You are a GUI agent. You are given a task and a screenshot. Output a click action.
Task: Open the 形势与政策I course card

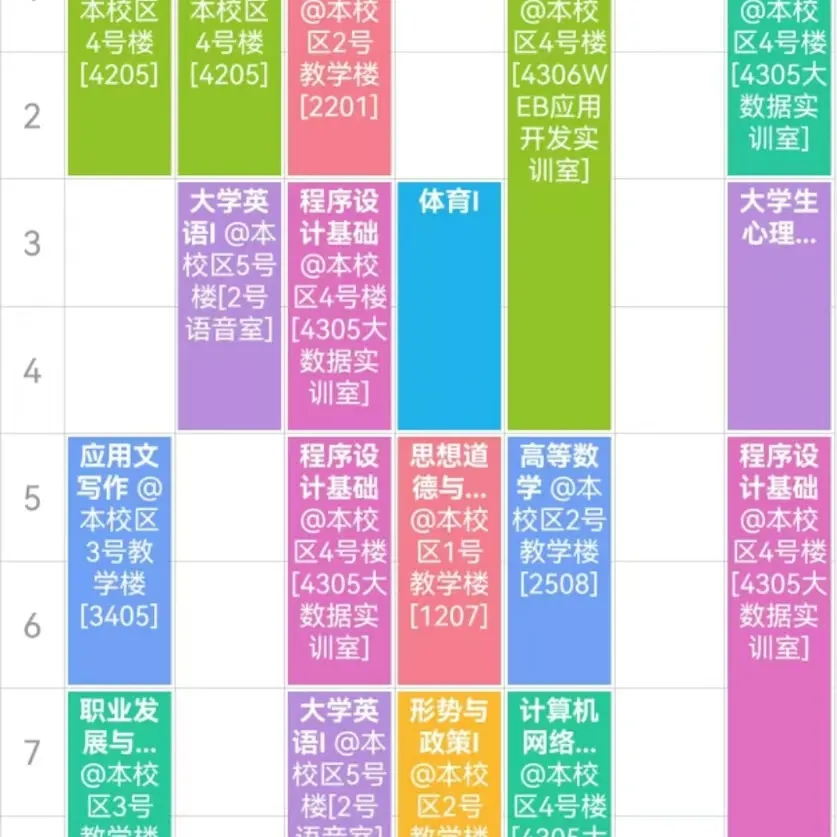(449, 763)
